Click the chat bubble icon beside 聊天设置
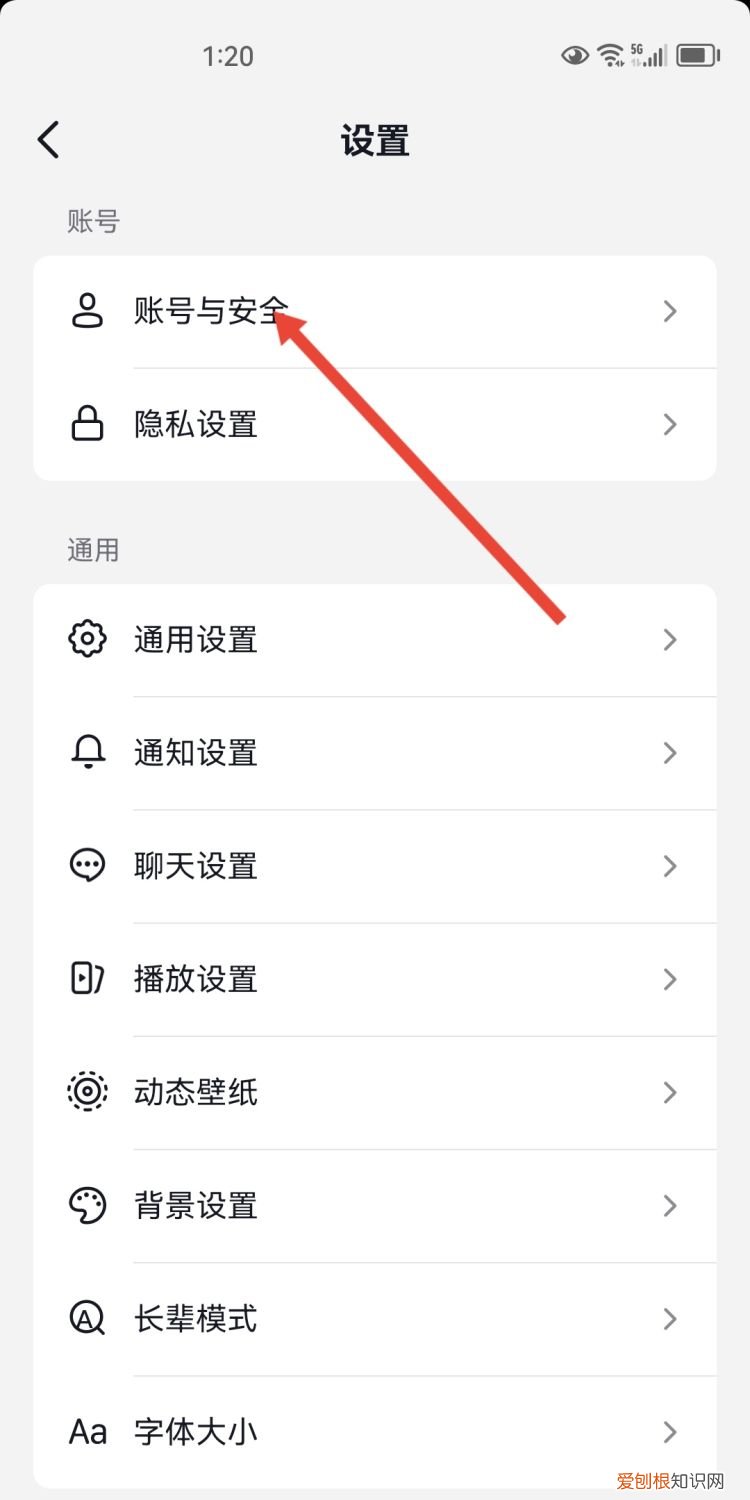This screenshot has height=1500, width=750. pyautogui.click(x=88, y=866)
